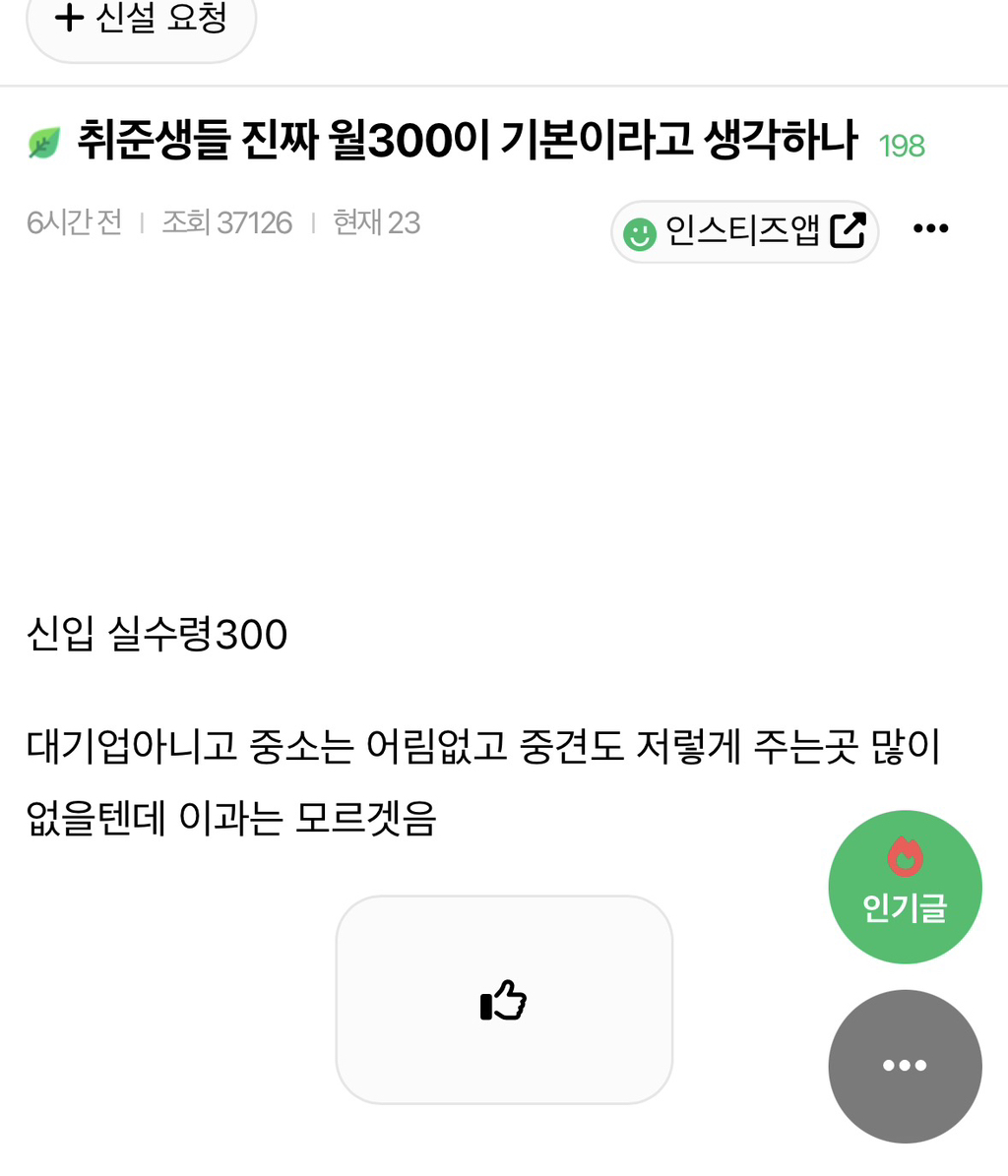Open the post's three-dot overflow menu

coord(930,229)
